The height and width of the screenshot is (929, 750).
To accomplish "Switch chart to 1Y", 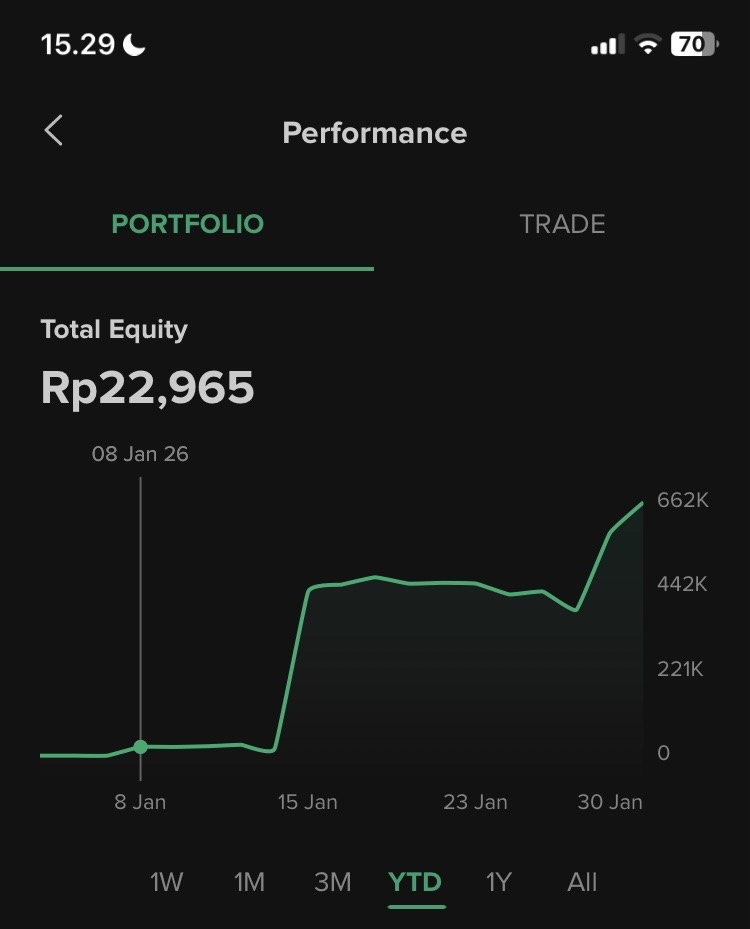I will [x=498, y=882].
